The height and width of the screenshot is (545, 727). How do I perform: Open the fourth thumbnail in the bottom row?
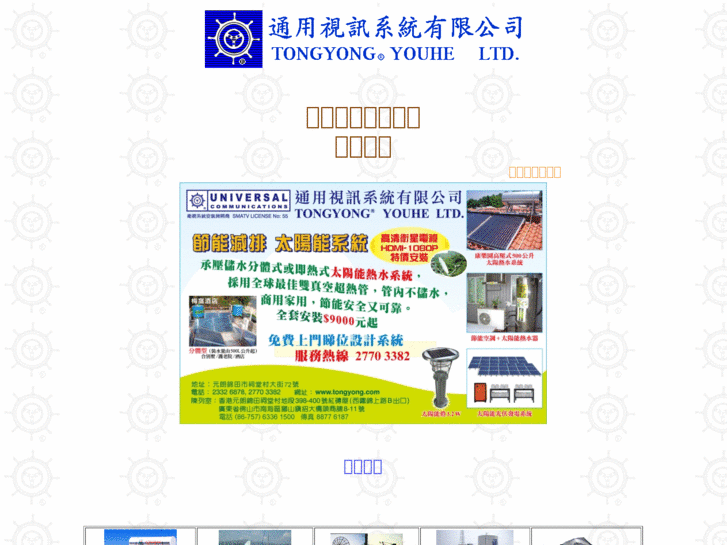(475, 538)
